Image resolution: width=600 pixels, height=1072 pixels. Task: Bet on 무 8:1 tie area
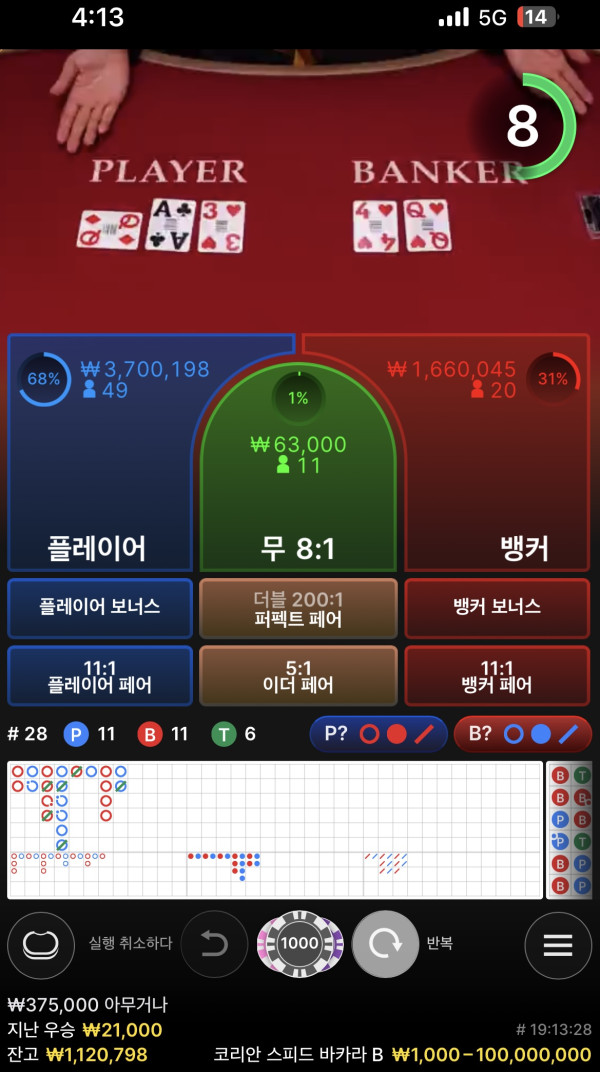pos(298,500)
